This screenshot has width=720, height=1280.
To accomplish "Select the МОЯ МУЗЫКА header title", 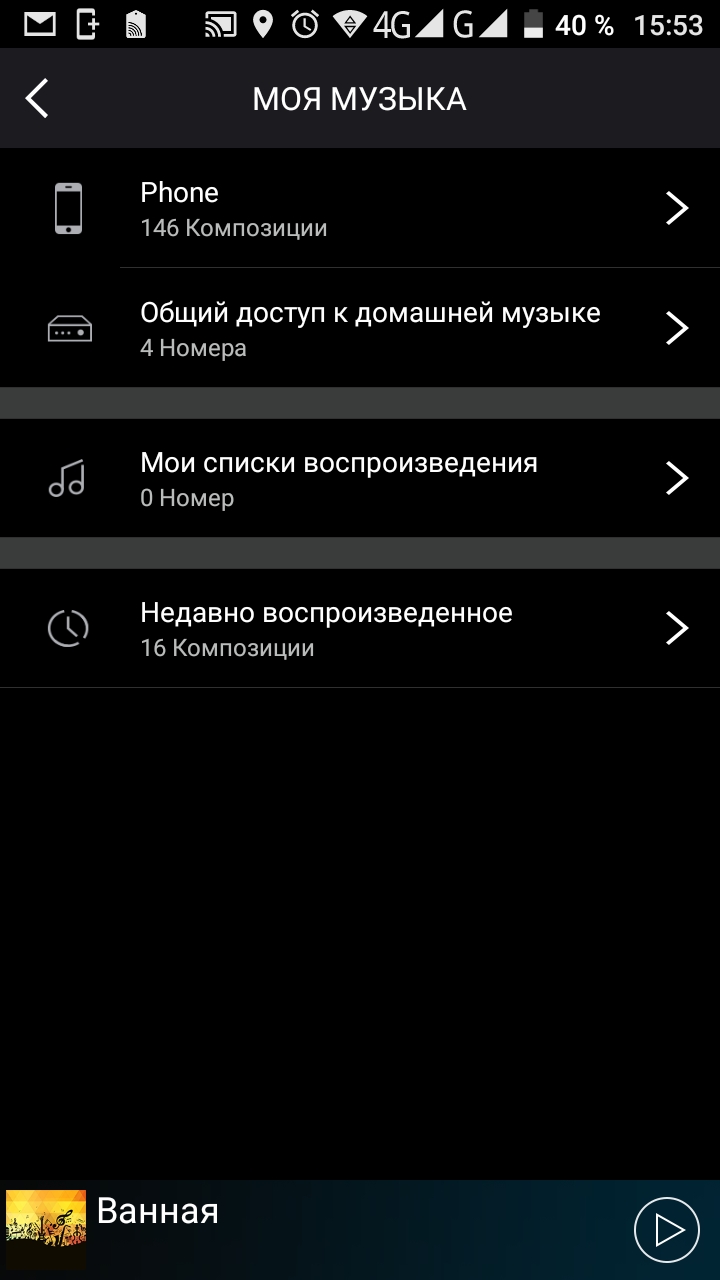I will (360, 98).
